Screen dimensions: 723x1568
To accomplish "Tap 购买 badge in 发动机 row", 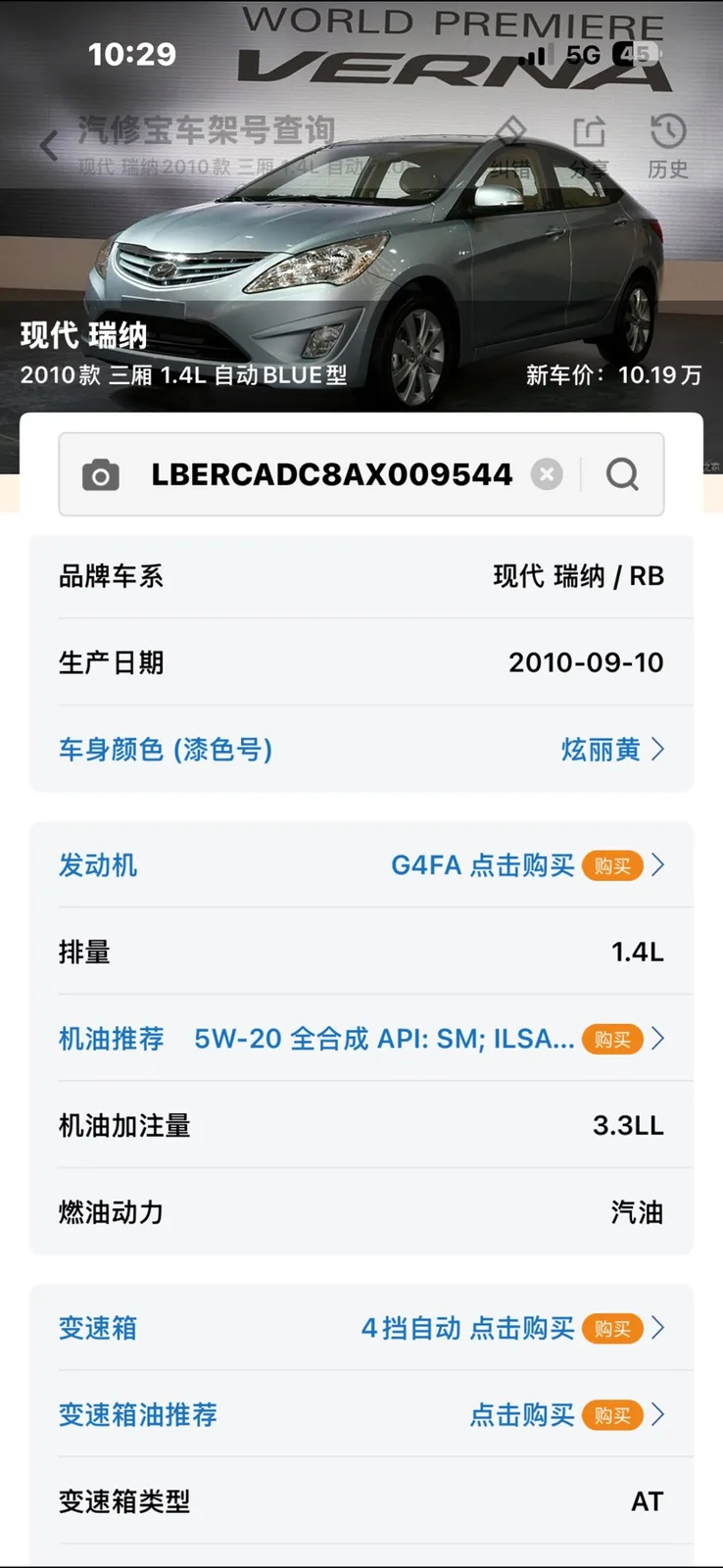I will pos(612,865).
